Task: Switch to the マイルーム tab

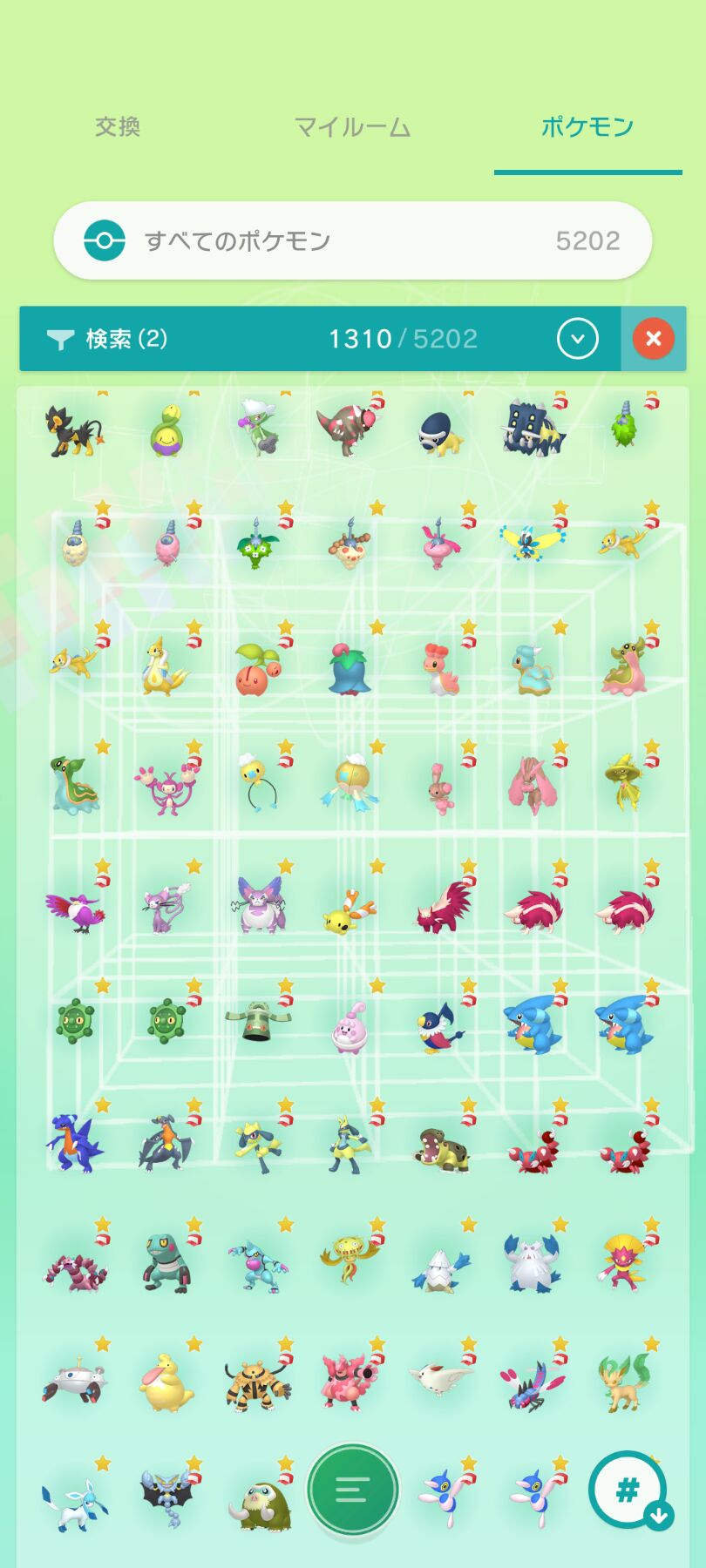Action: 352,127
